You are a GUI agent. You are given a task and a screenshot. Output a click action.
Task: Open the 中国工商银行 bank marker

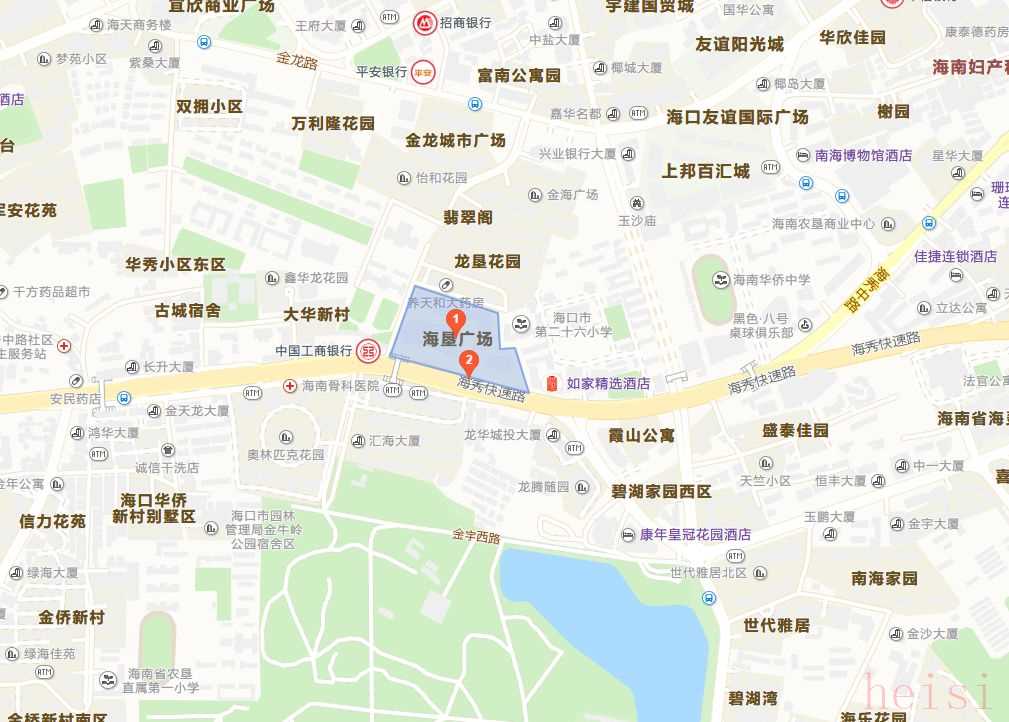[369, 351]
